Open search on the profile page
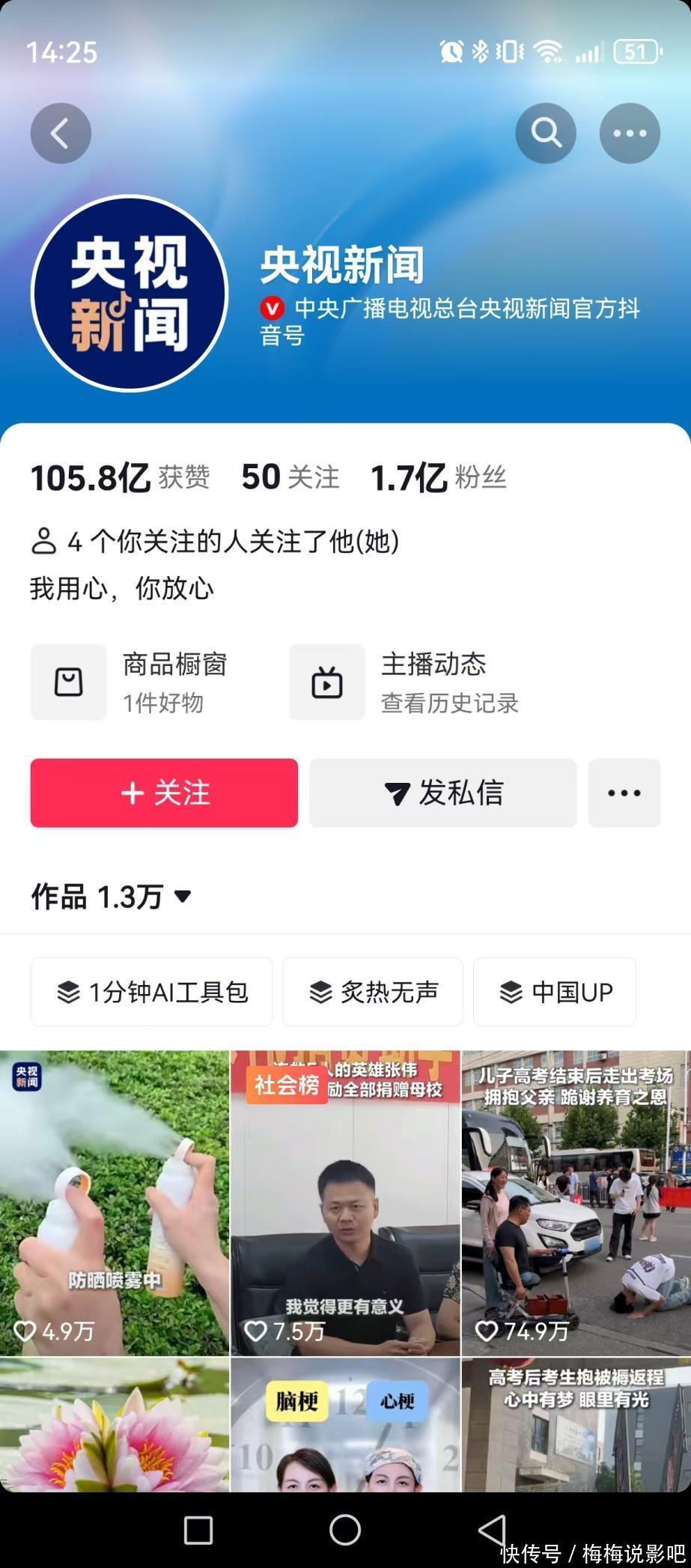 (546, 133)
